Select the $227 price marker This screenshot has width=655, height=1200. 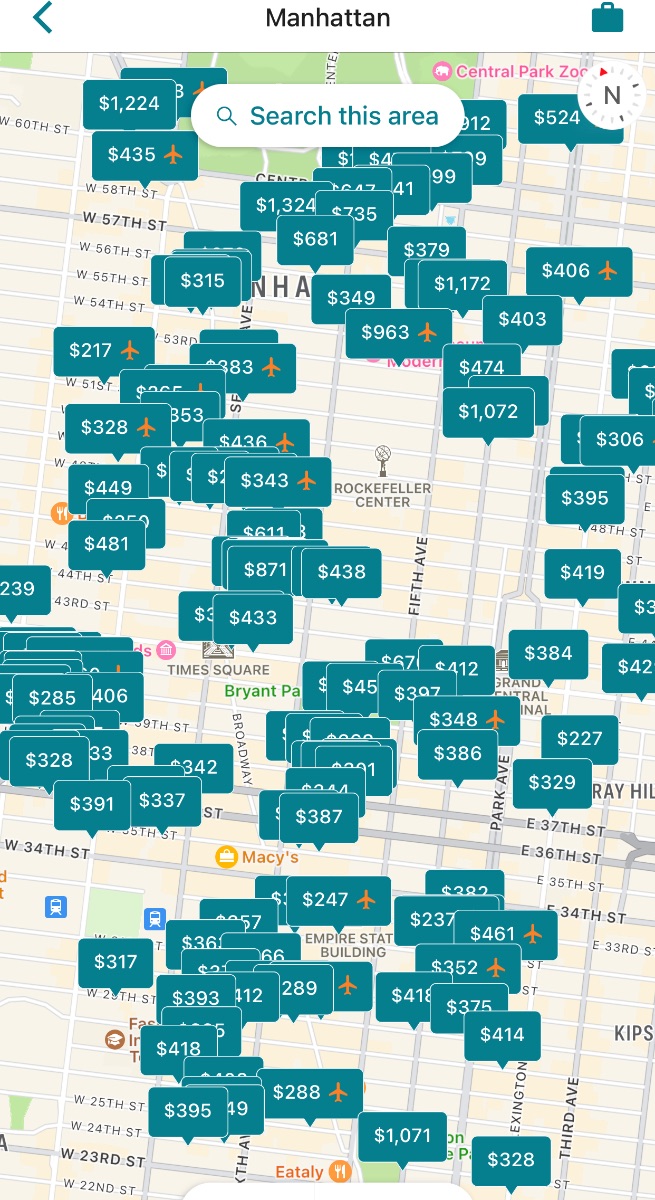(x=580, y=739)
